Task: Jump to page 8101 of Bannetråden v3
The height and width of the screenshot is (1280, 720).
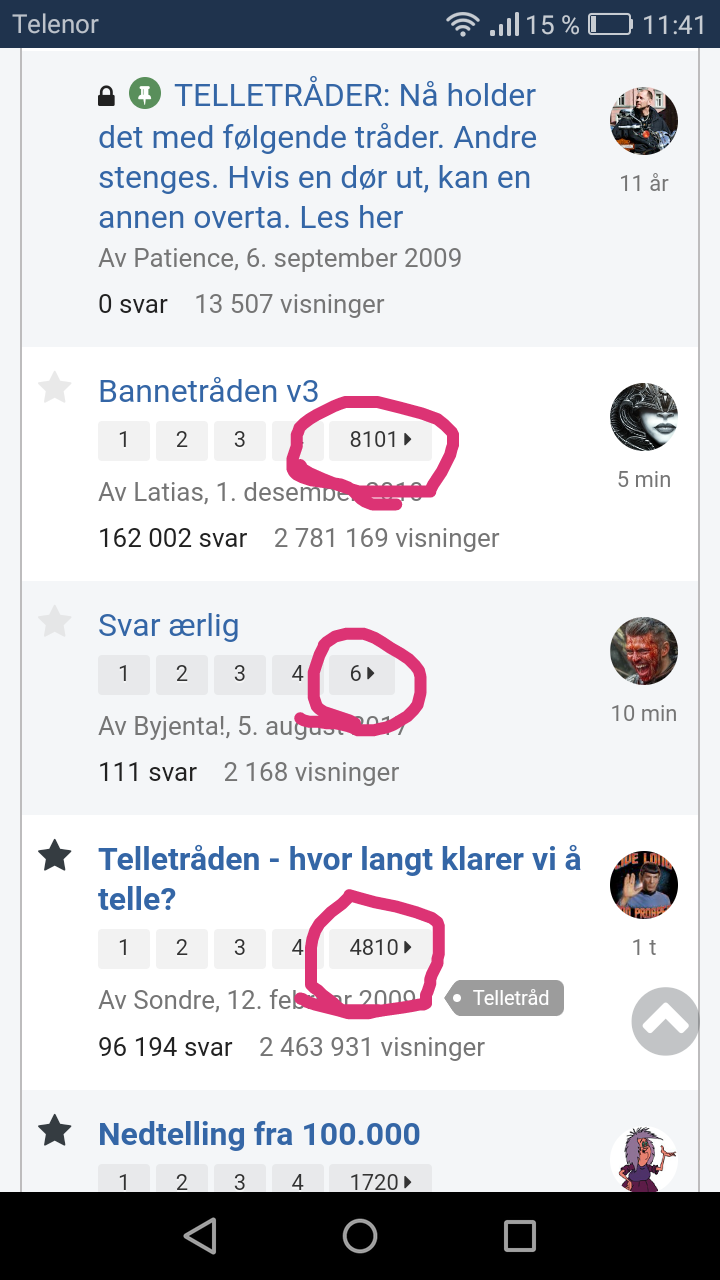Action: pos(380,440)
